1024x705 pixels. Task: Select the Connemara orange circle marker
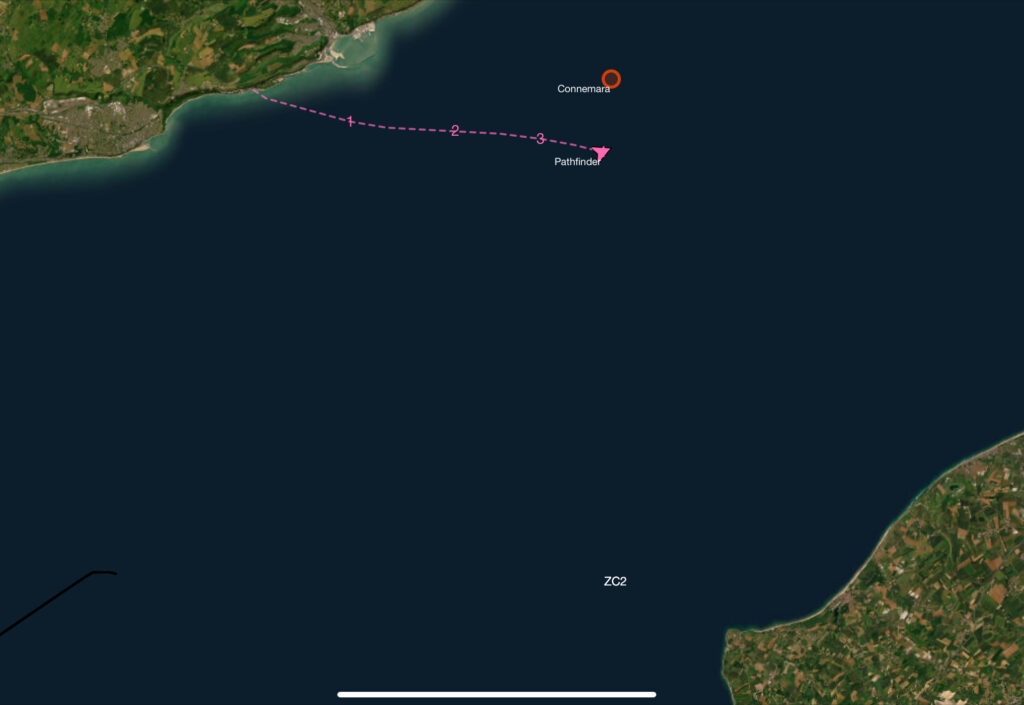click(x=611, y=79)
